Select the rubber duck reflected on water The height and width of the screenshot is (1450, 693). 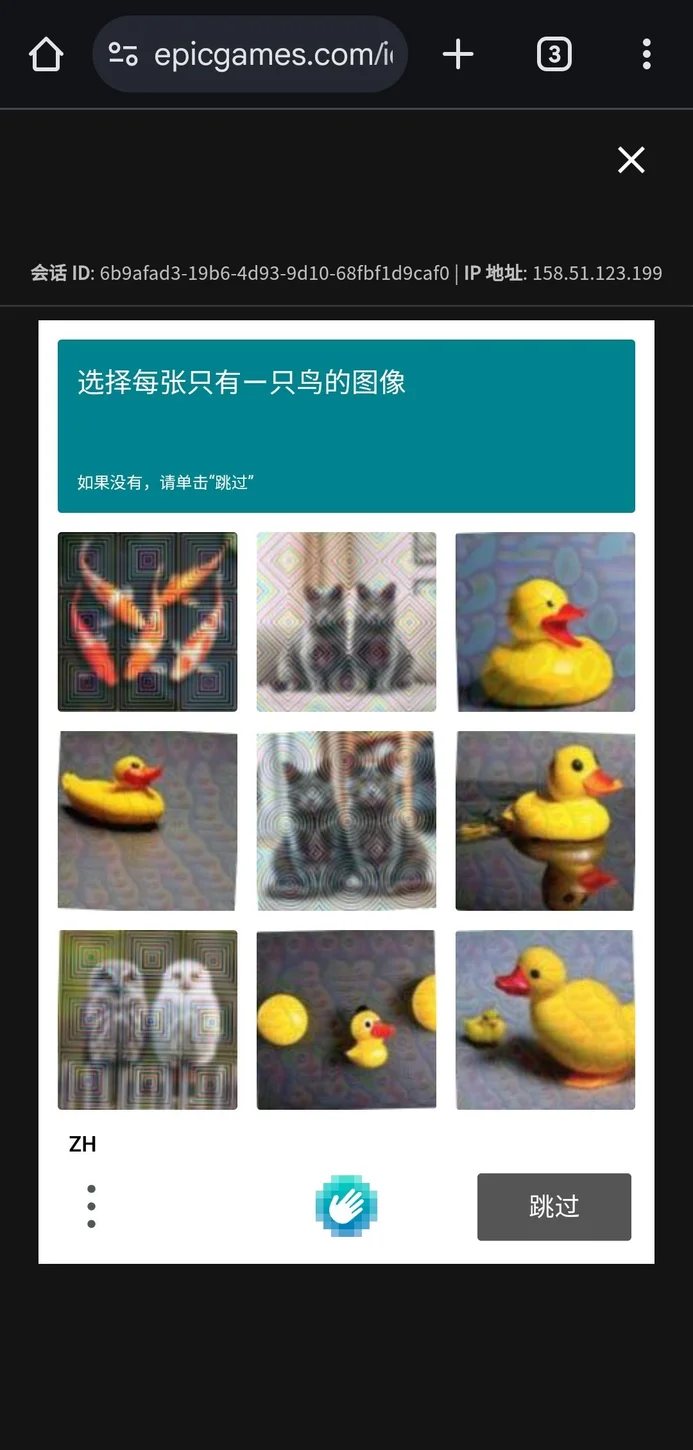[x=545, y=821]
